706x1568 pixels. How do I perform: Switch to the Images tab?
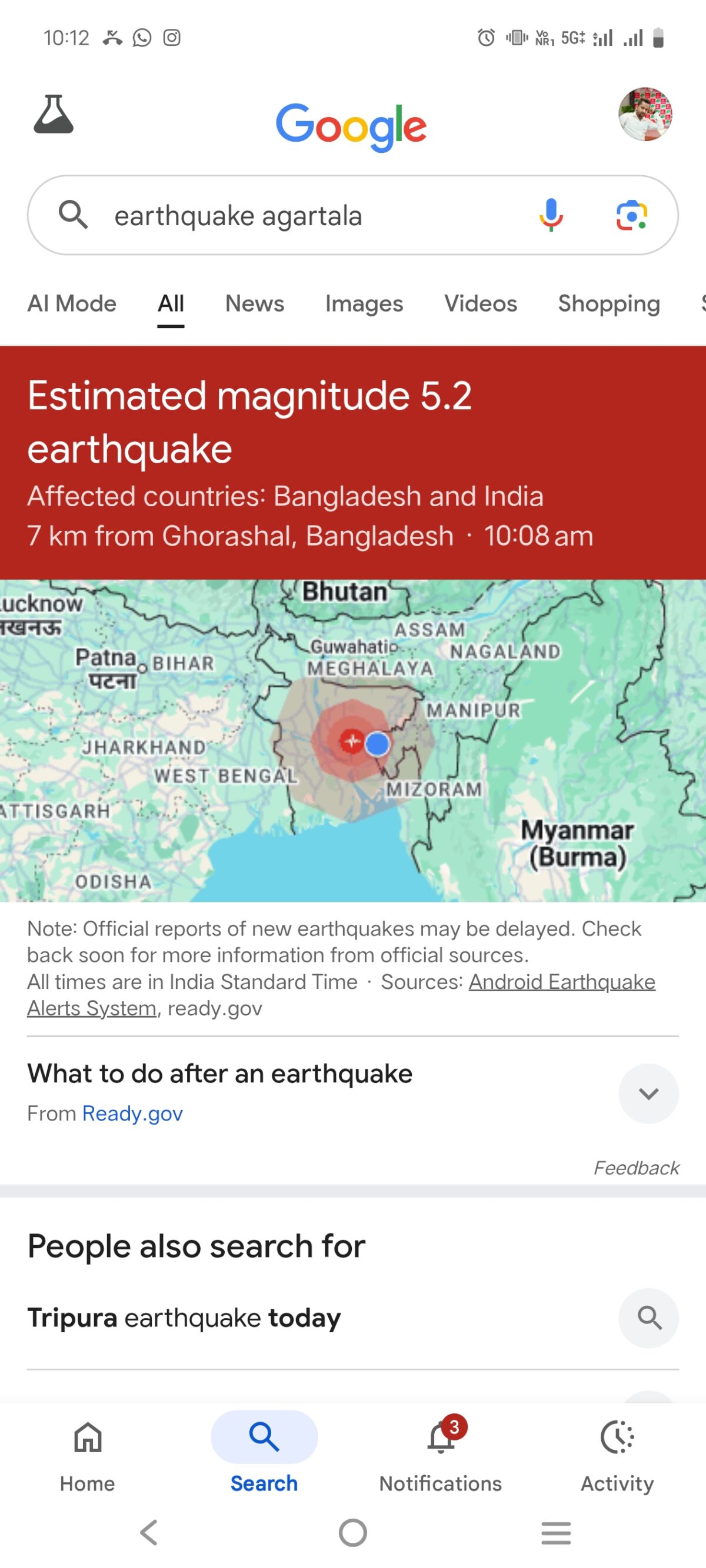[x=364, y=303]
